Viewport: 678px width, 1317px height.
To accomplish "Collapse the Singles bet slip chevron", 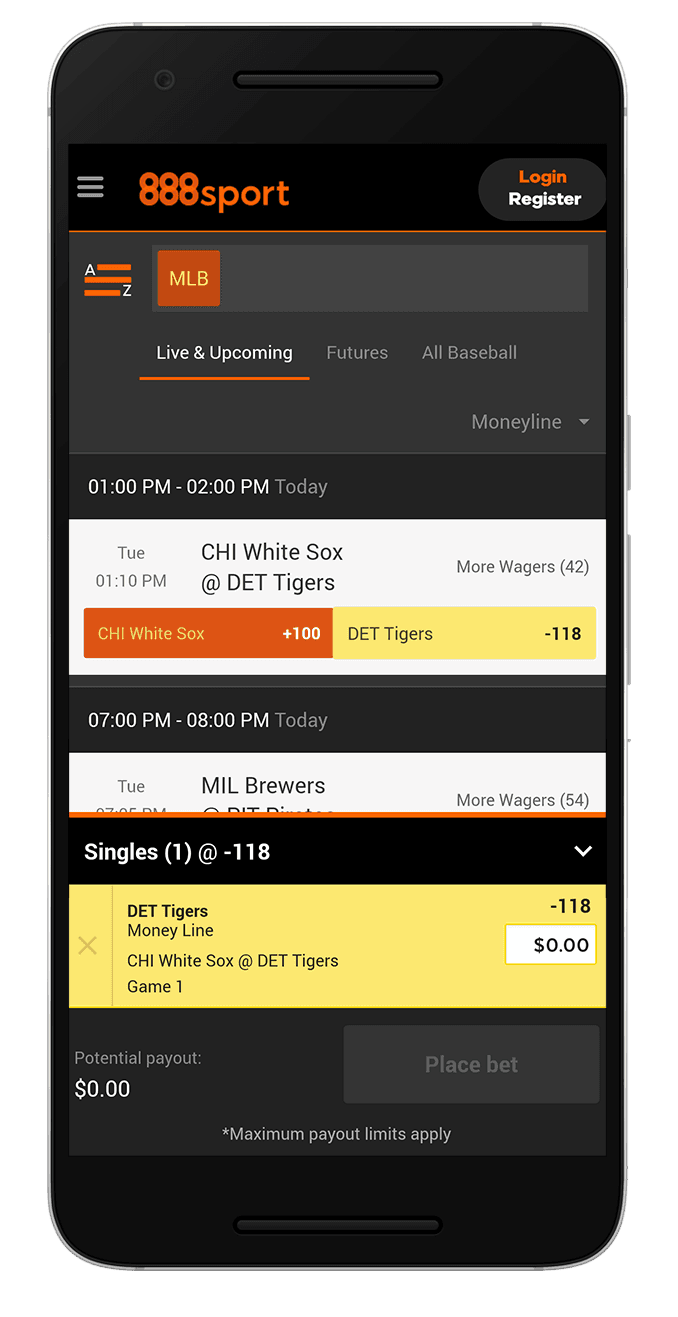I will 583,852.
